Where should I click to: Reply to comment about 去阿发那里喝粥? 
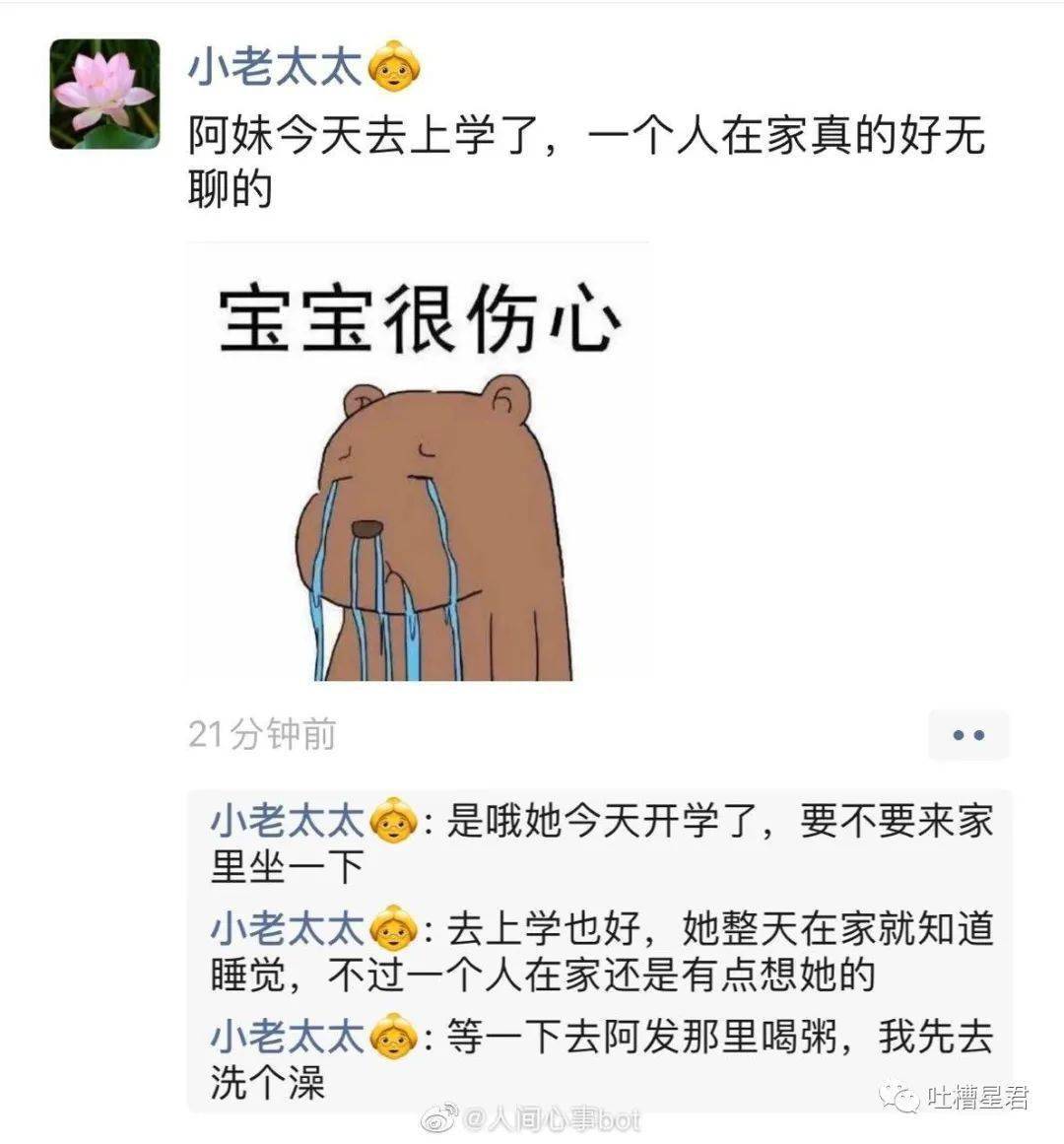pos(601,1058)
